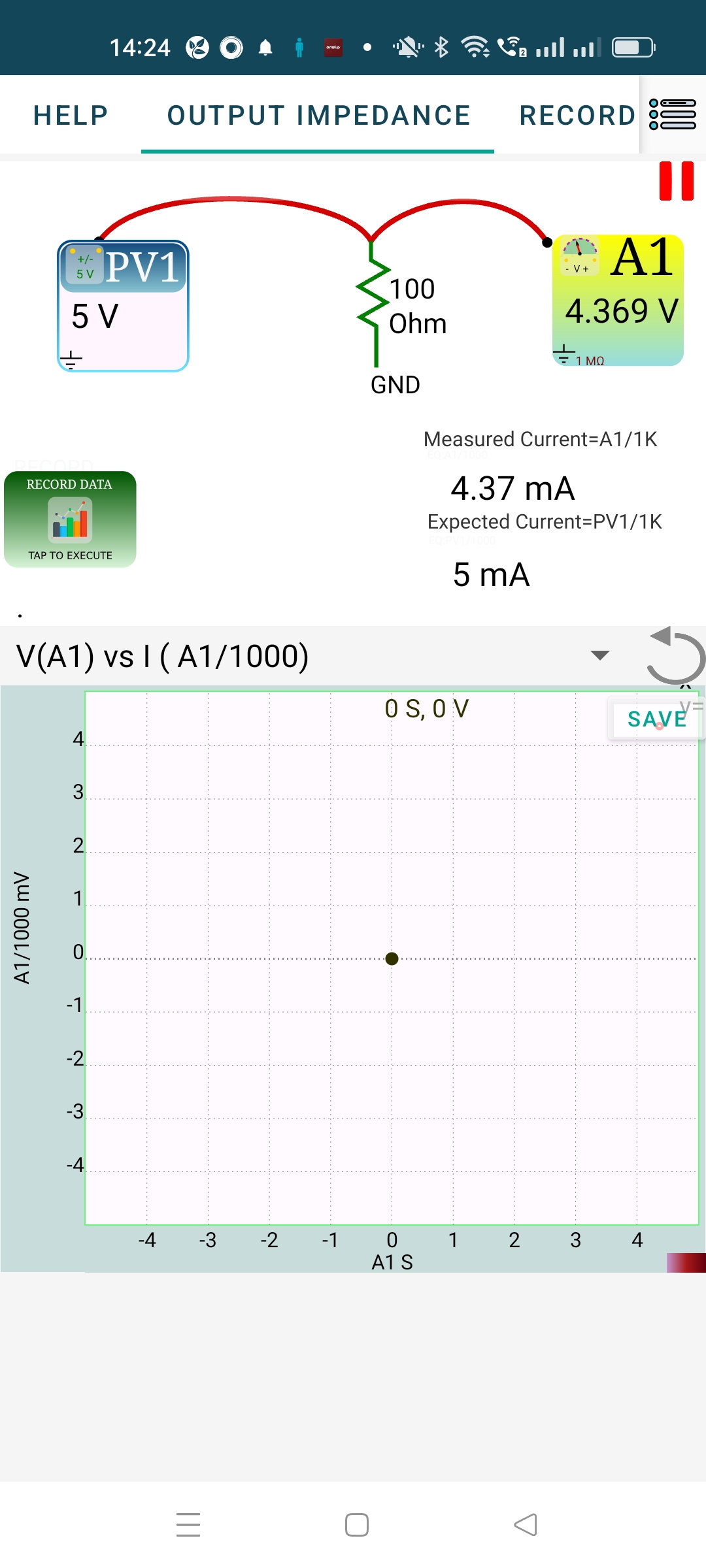
Task: Expand the V(A1) vs I plot dropdown
Action: pyautogui.click(x=599, y=655)
